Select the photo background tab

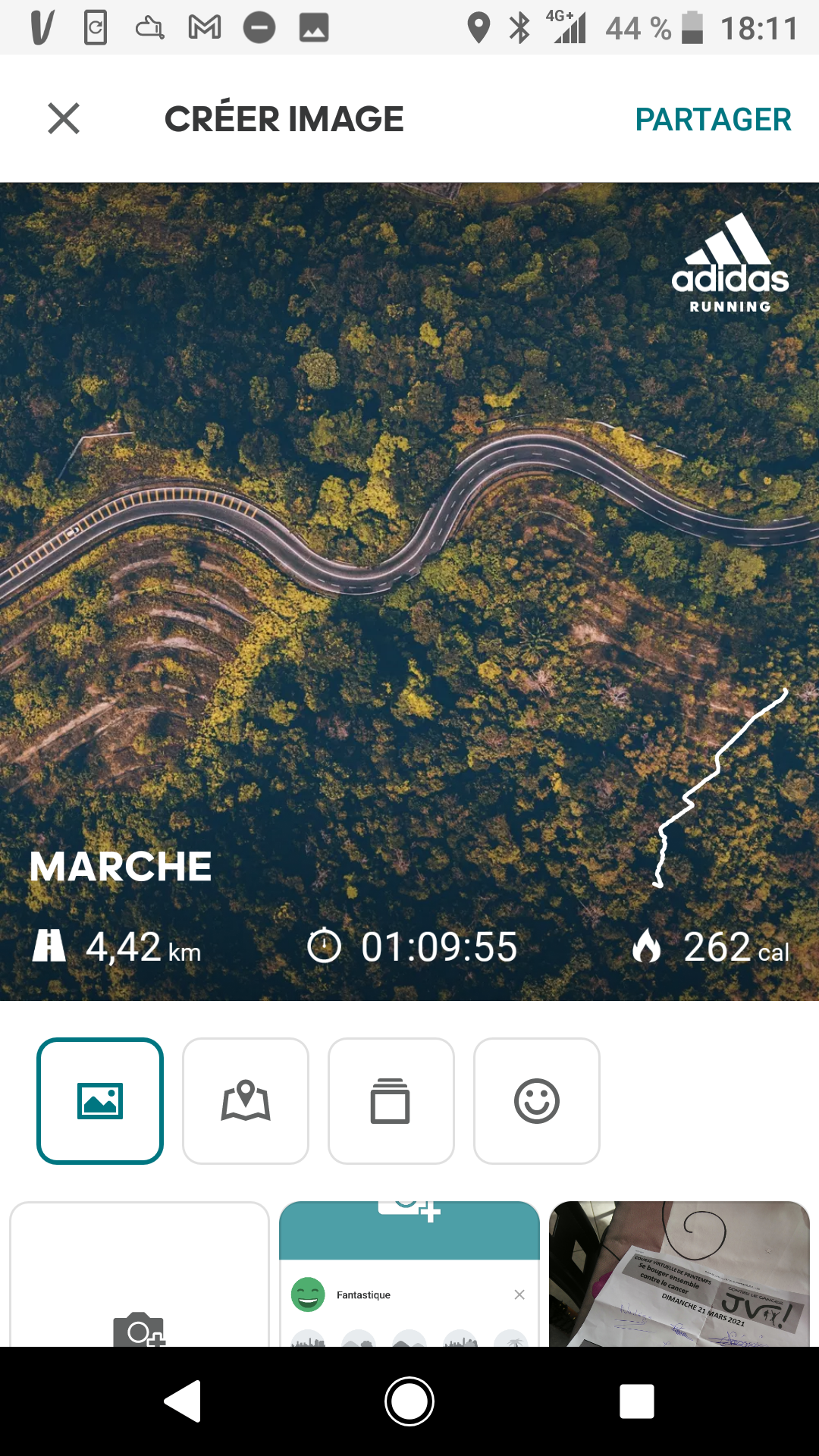[100, 1100]
